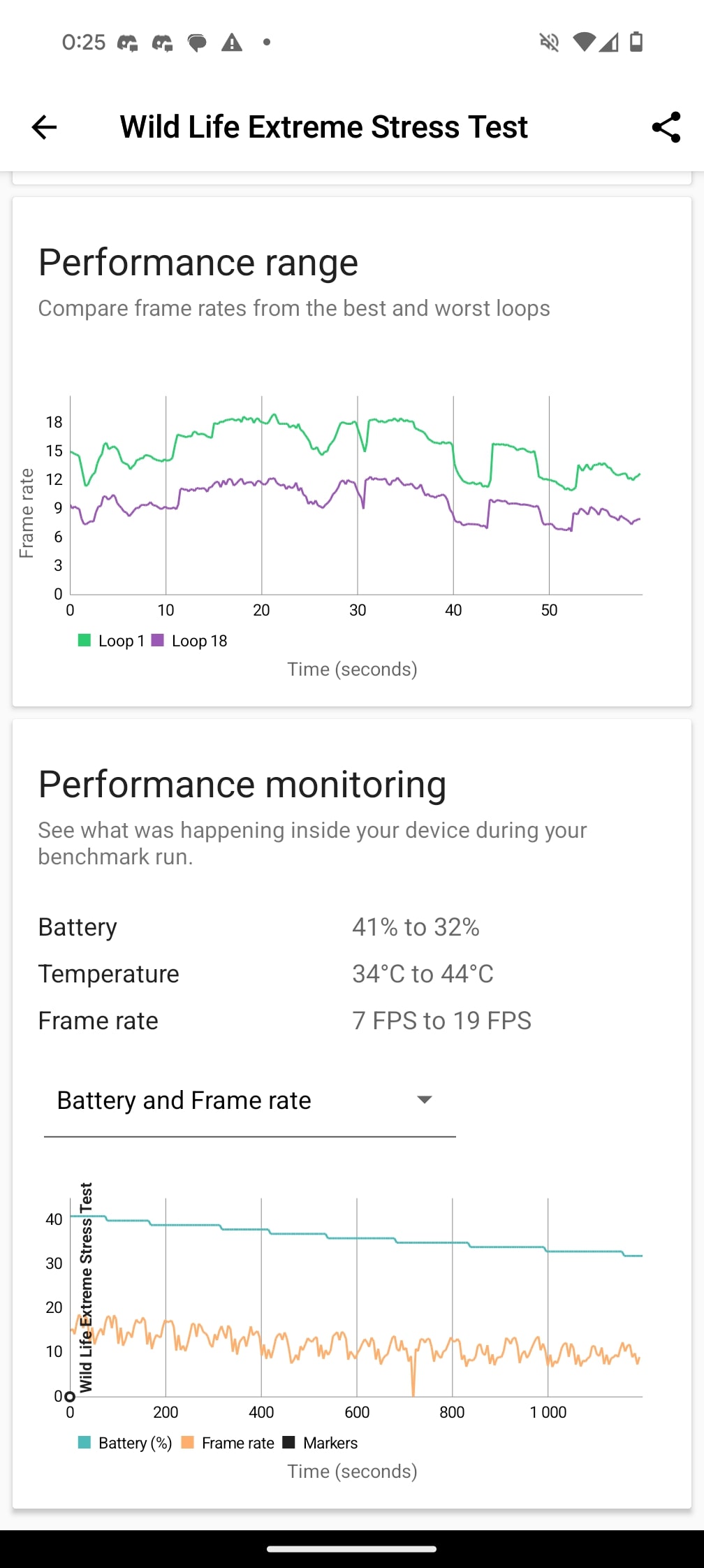Go back from Wild Life Extreme Stress Test

44,127
